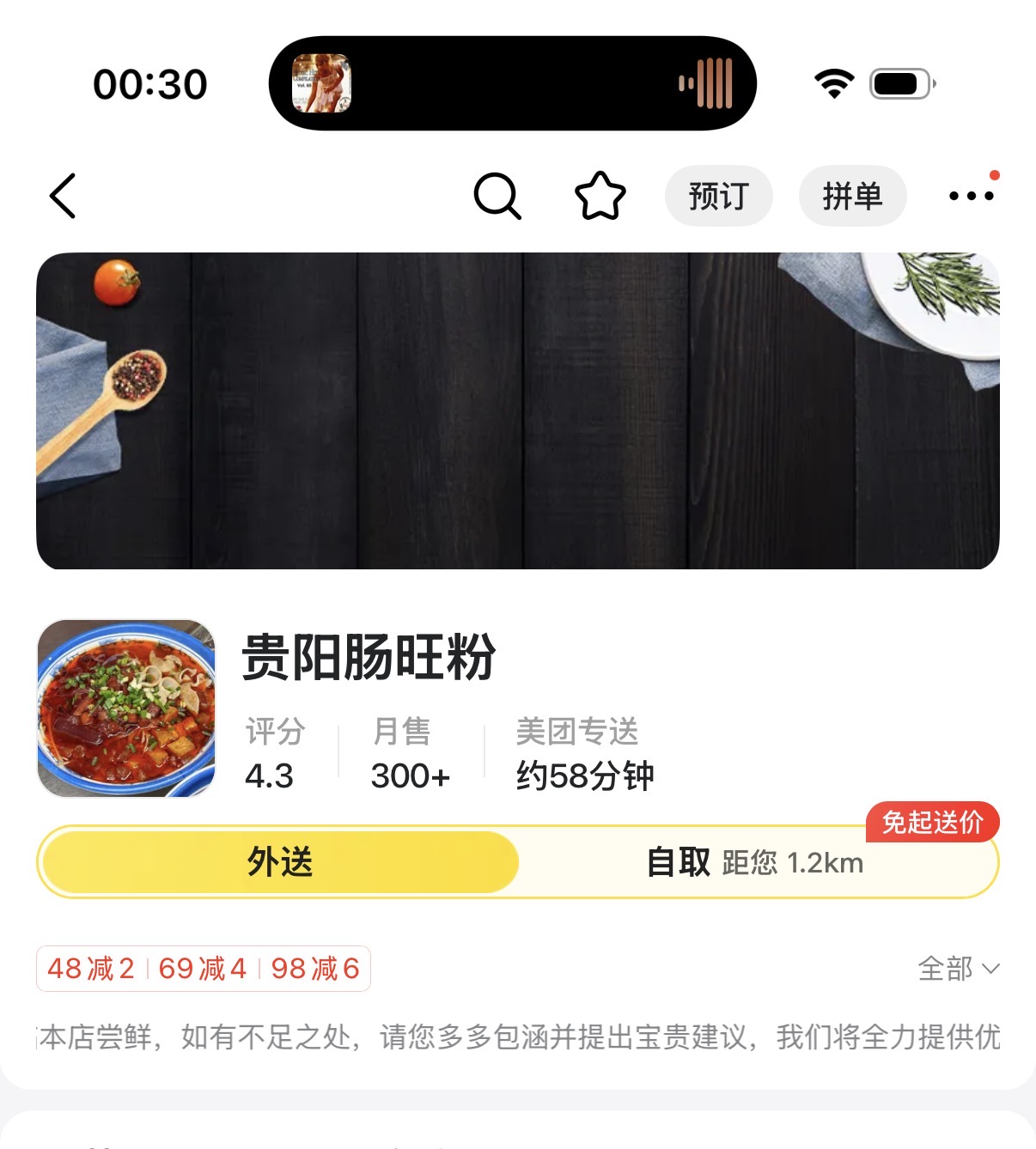Favorite this store with the star
Viewport: 1036px width, 1149px height.
point(600,196)
